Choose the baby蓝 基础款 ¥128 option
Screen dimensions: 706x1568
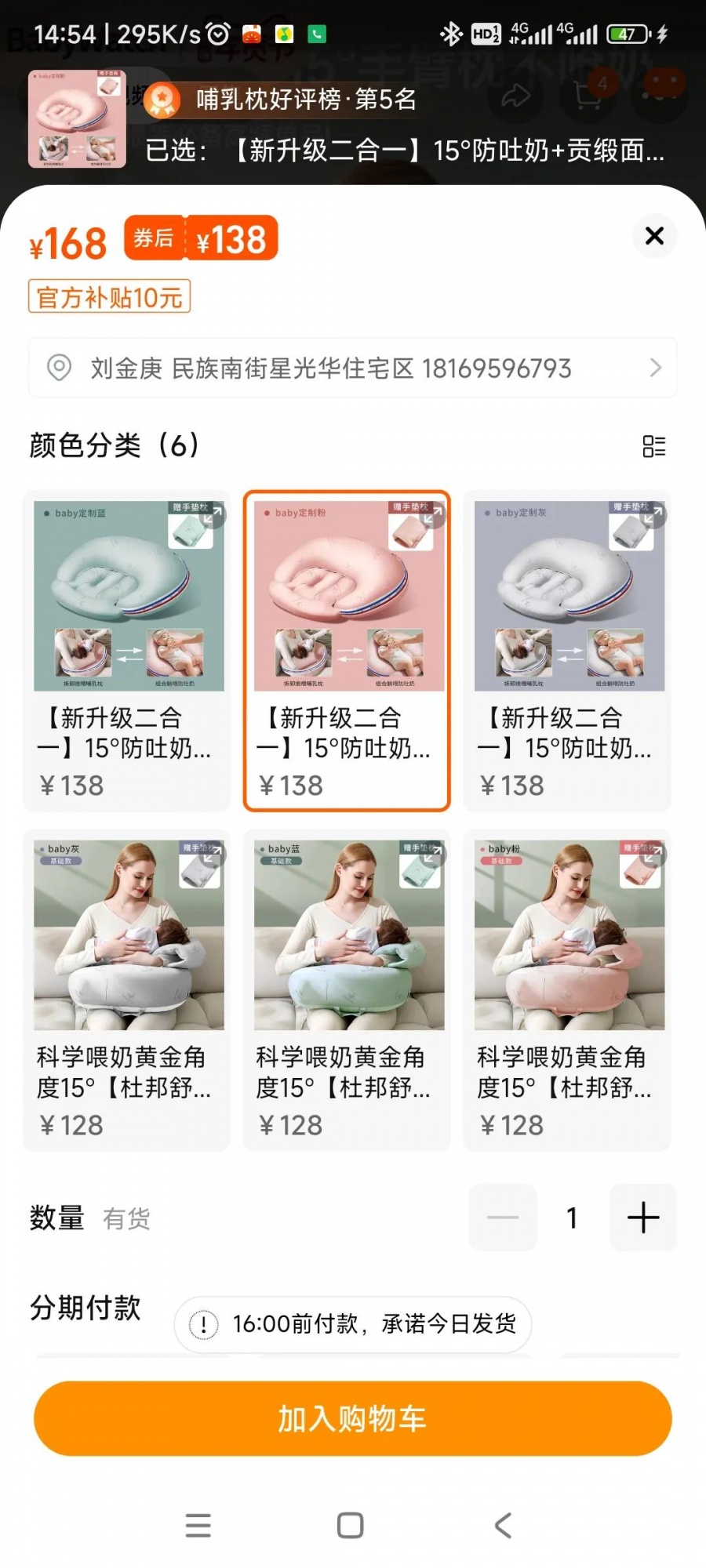point(347,989)
